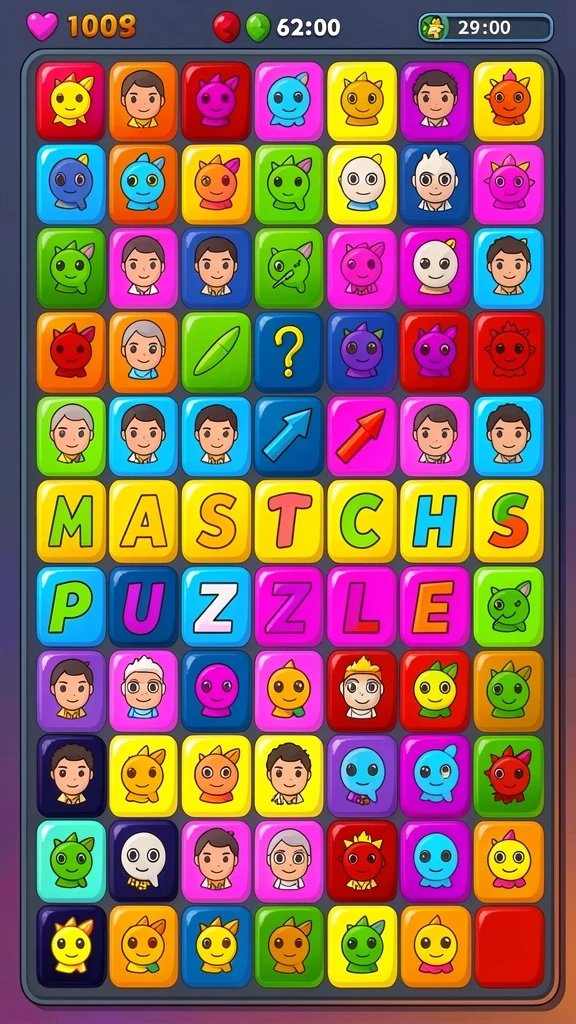This screenshot has height=1024, width=576.
Task: Select the green letter P tile
Action: (x=71, y=607)
